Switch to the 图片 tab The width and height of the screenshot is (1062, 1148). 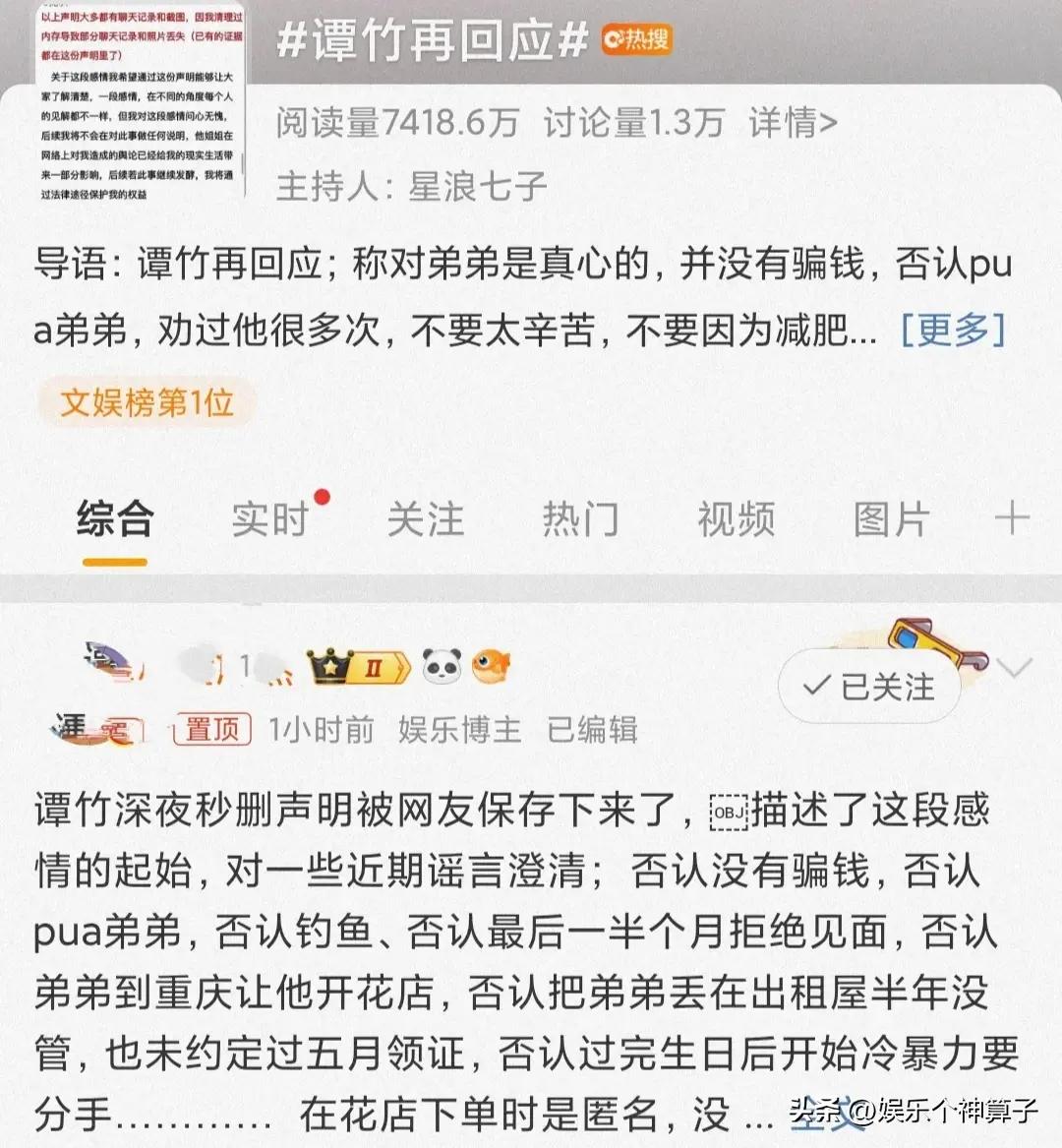point(891,519)
